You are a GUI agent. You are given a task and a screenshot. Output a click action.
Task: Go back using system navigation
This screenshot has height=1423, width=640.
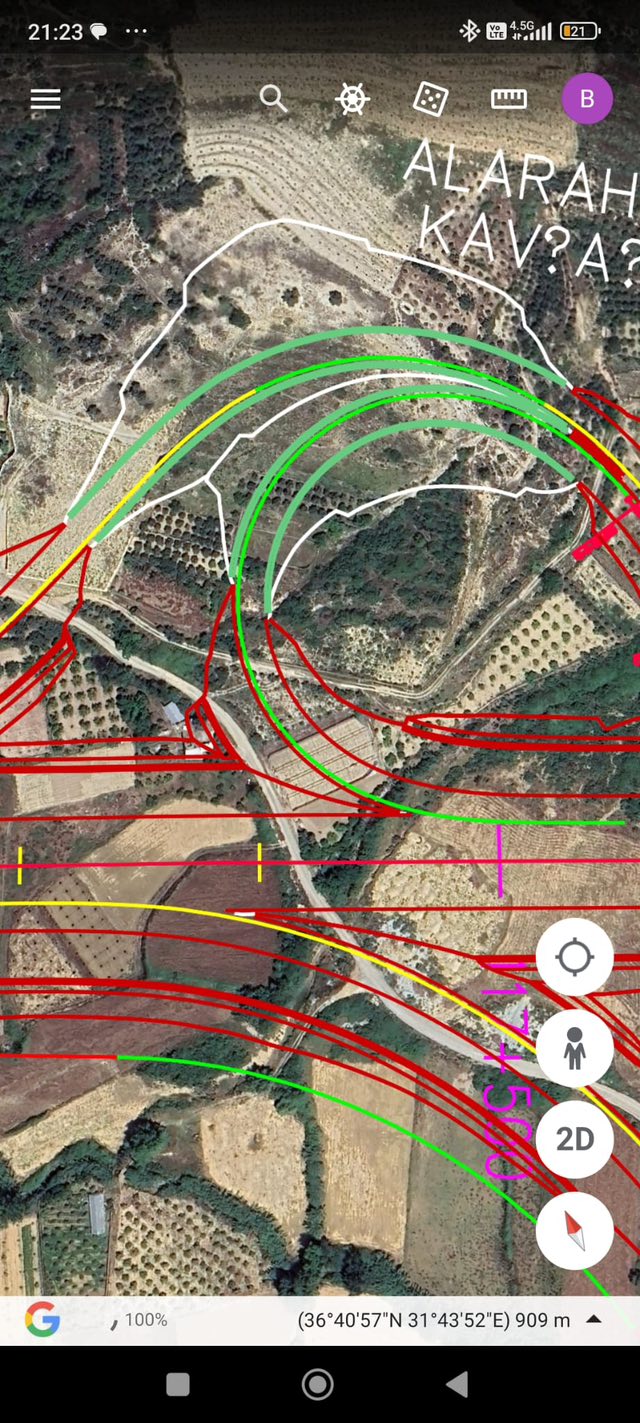pyautogui.click(x=457, y=1384)
